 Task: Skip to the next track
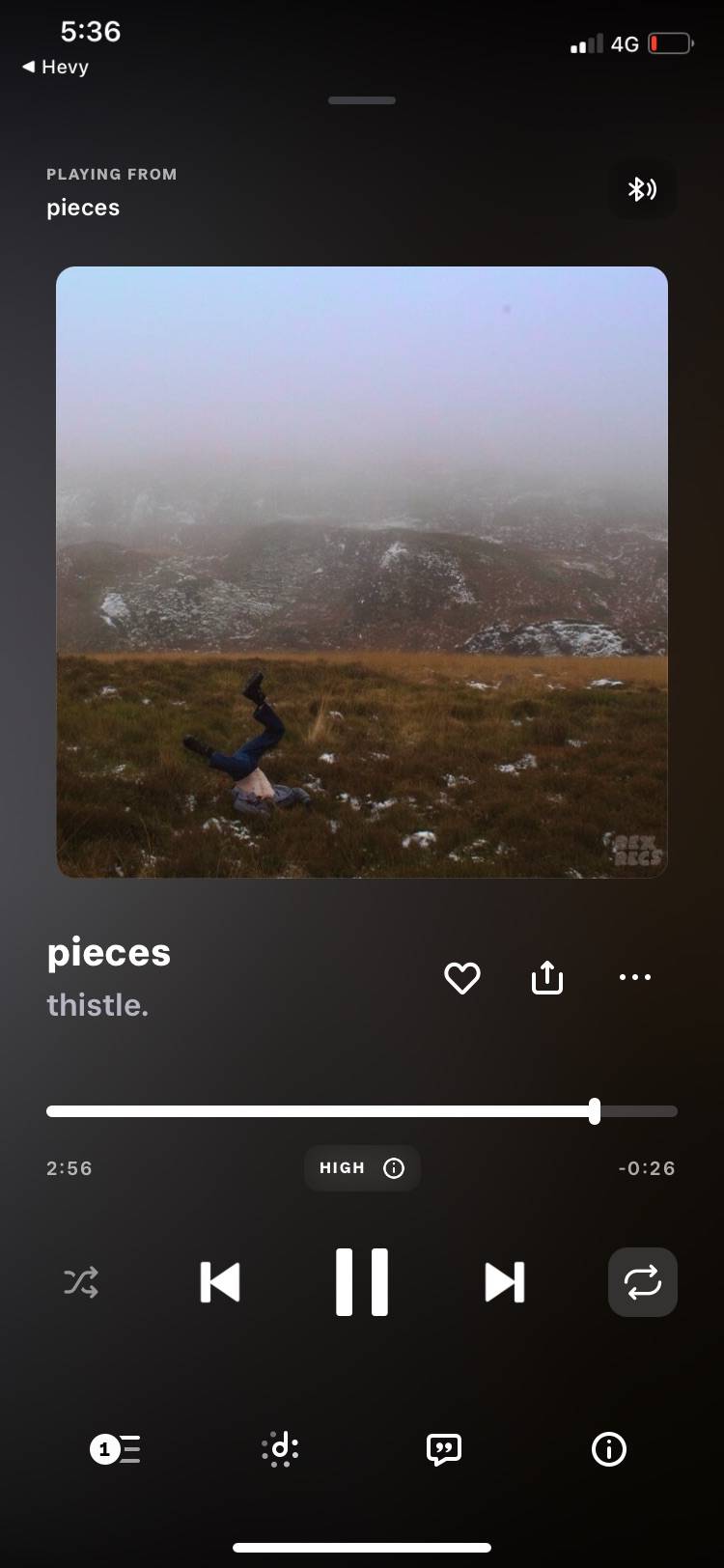tap(505, 1282)
